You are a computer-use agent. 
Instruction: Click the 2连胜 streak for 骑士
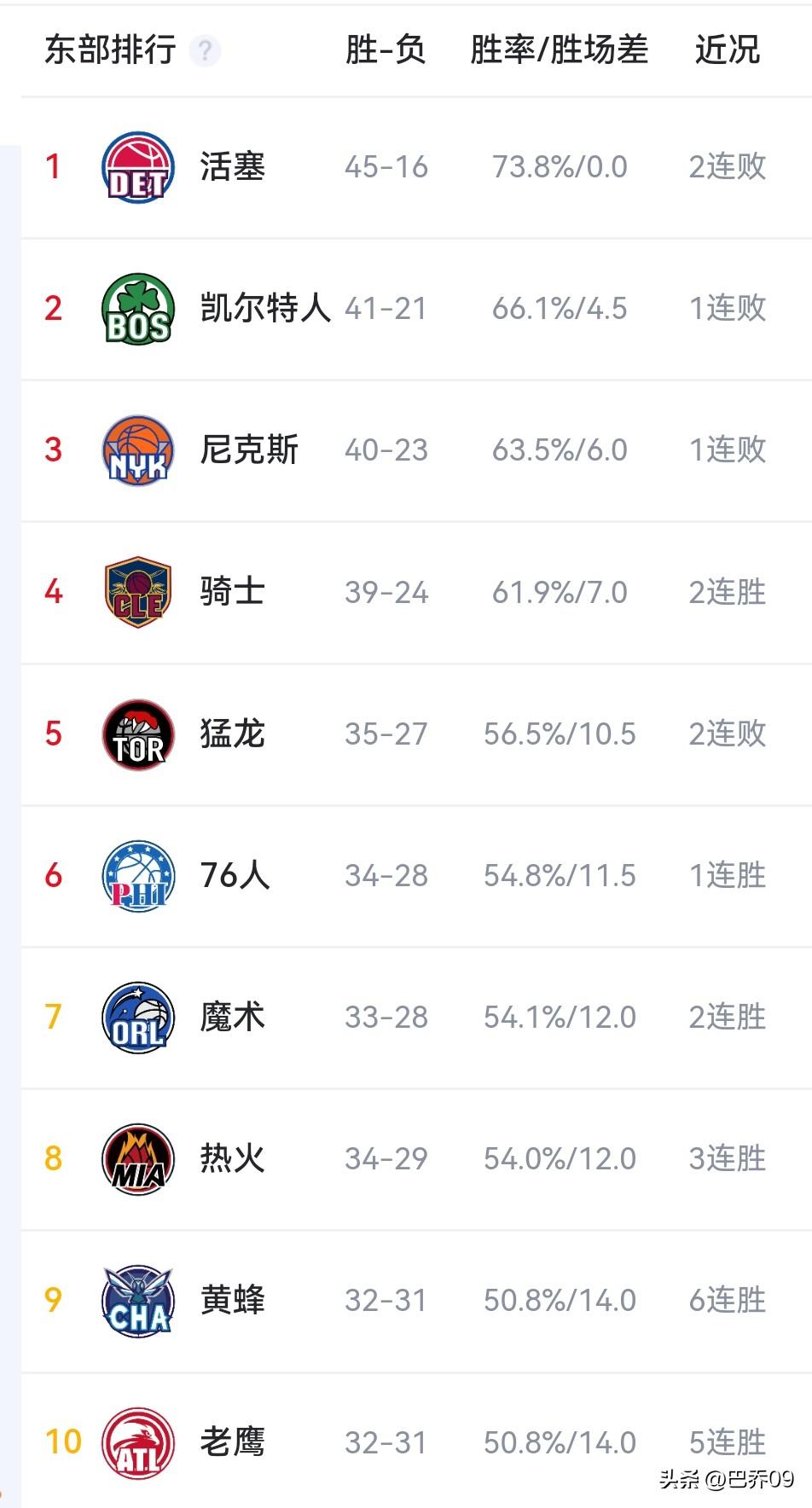726,593
